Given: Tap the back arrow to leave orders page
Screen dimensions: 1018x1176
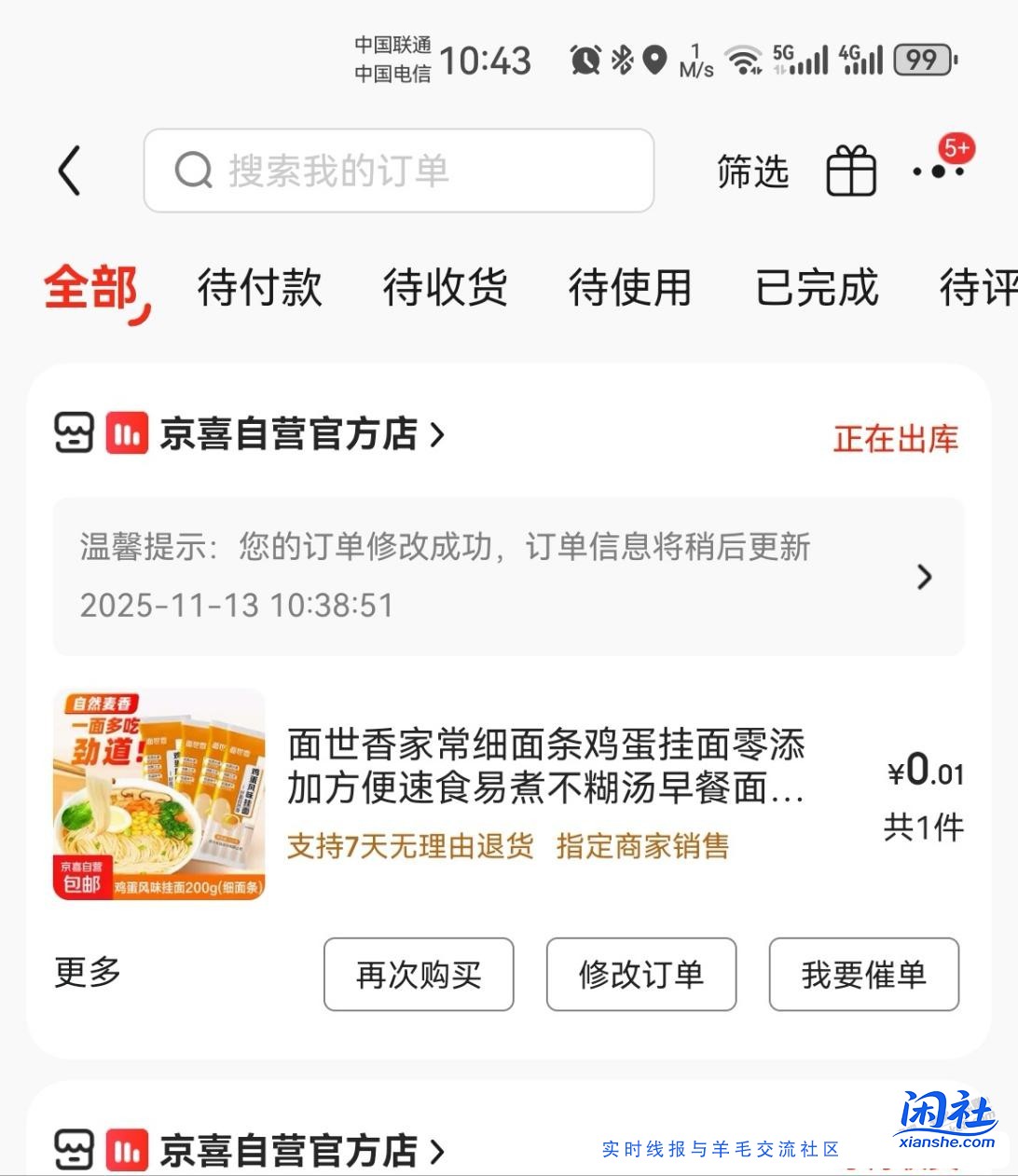Looking at the screenshot, I should (68, 171).
